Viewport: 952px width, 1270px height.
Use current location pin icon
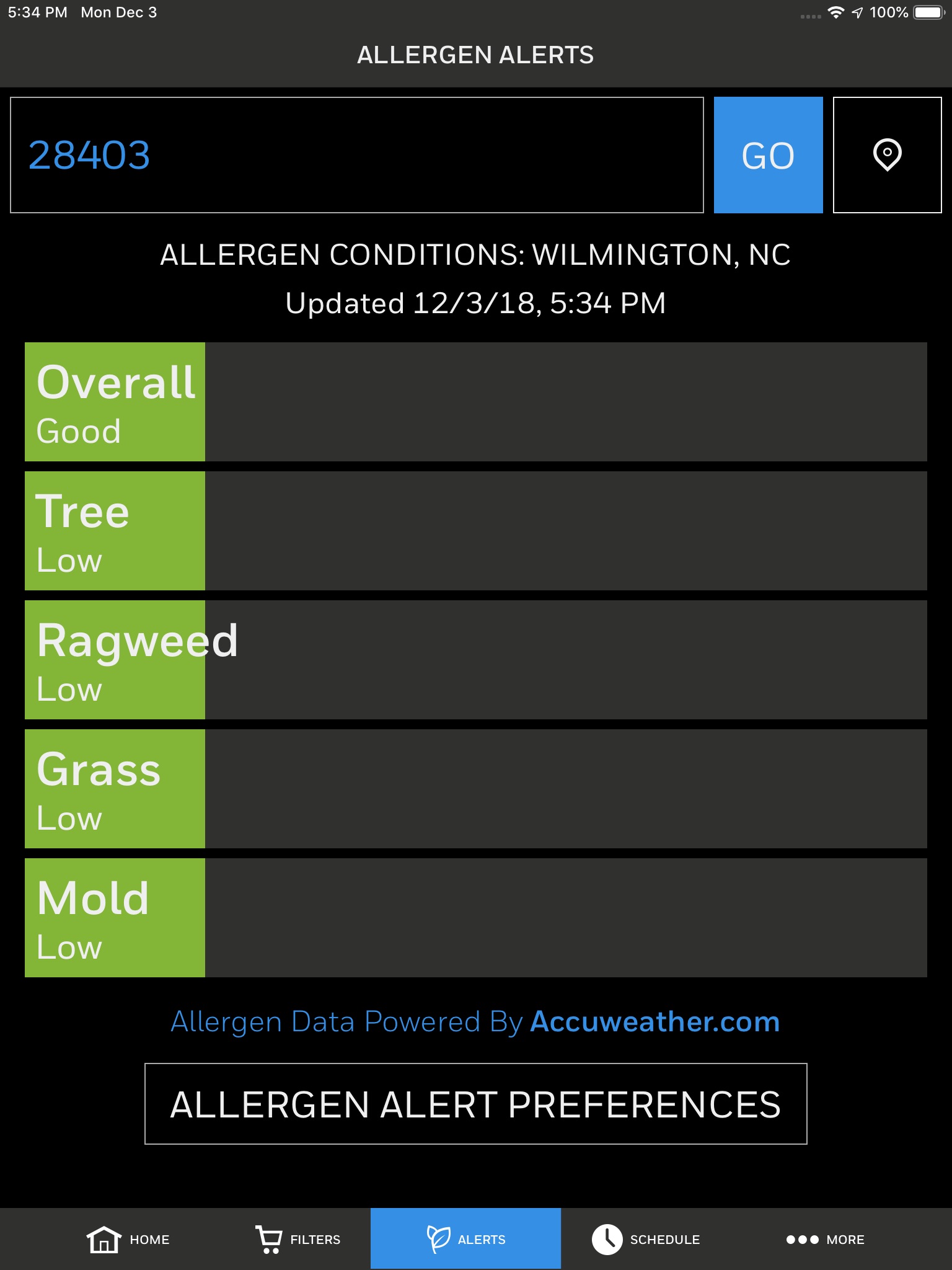pos(887,155)
